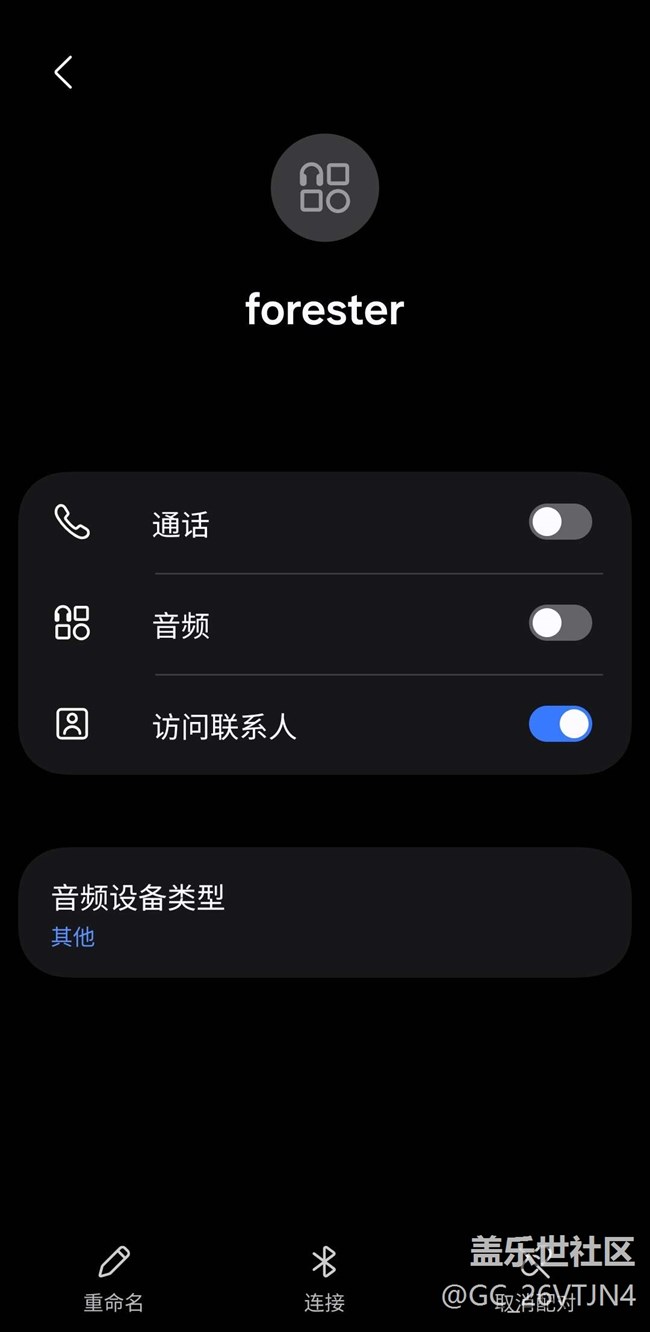Tap 重命名 to rename the device
The height and width of the screenshot is (1332, 650).
pos(114,1279)
